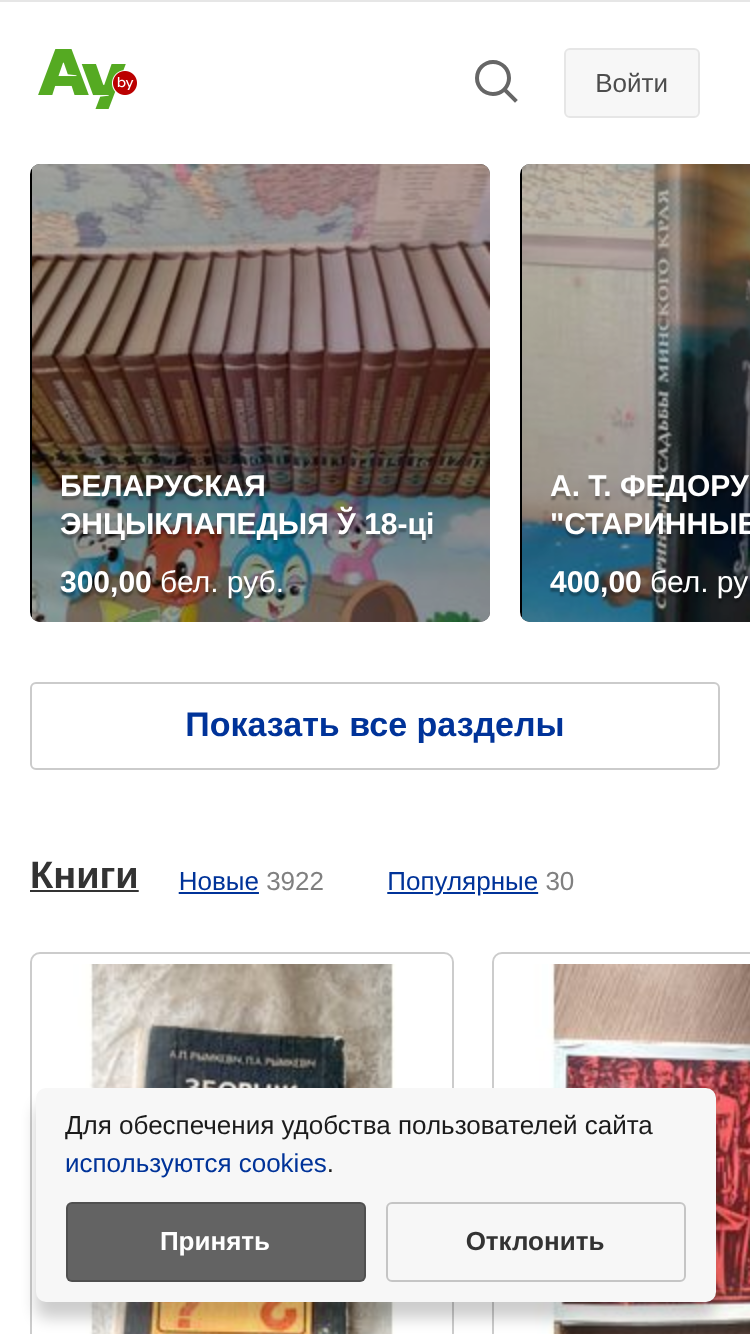
Task: Show Новые books listings
Action: click(219, 882)
